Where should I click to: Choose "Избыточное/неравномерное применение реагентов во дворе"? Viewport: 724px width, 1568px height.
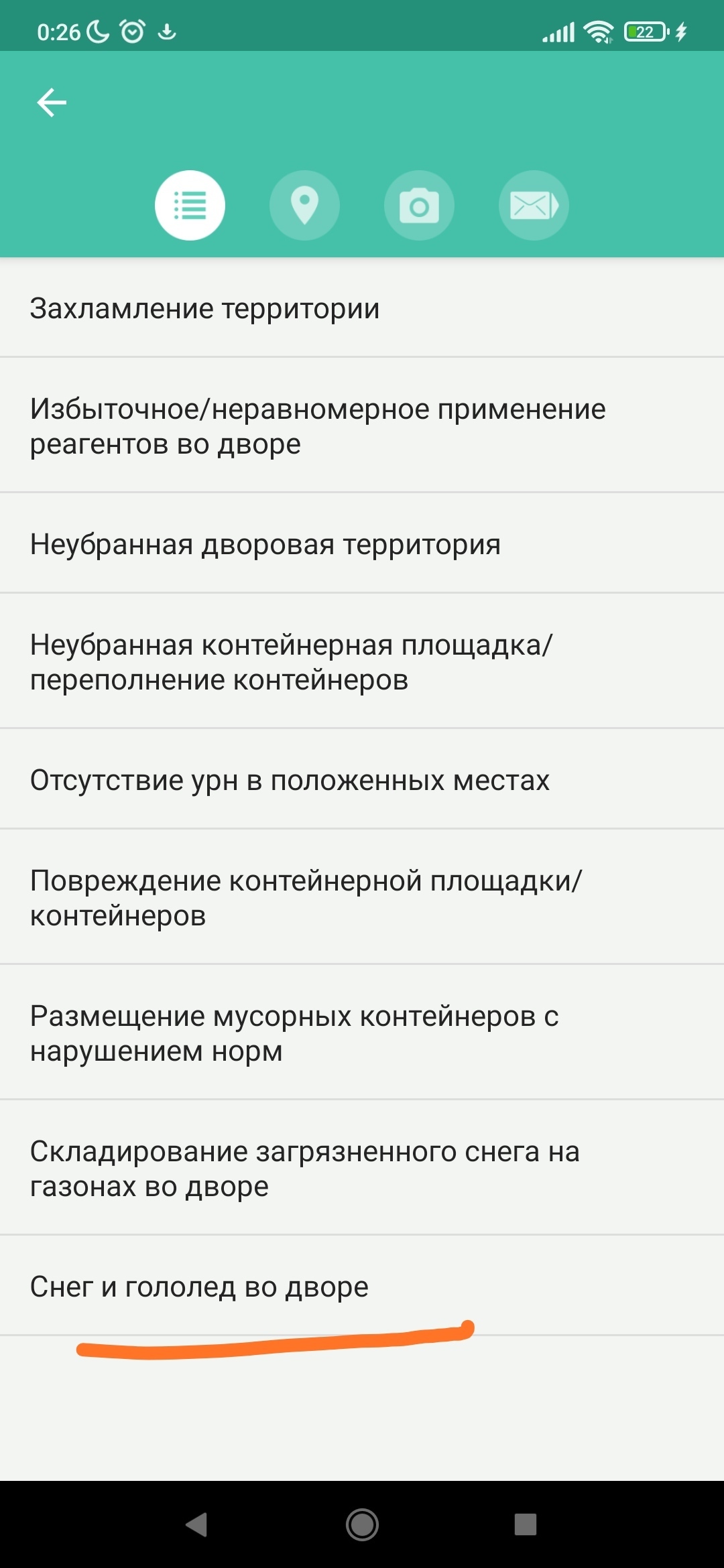pos(362,426)
